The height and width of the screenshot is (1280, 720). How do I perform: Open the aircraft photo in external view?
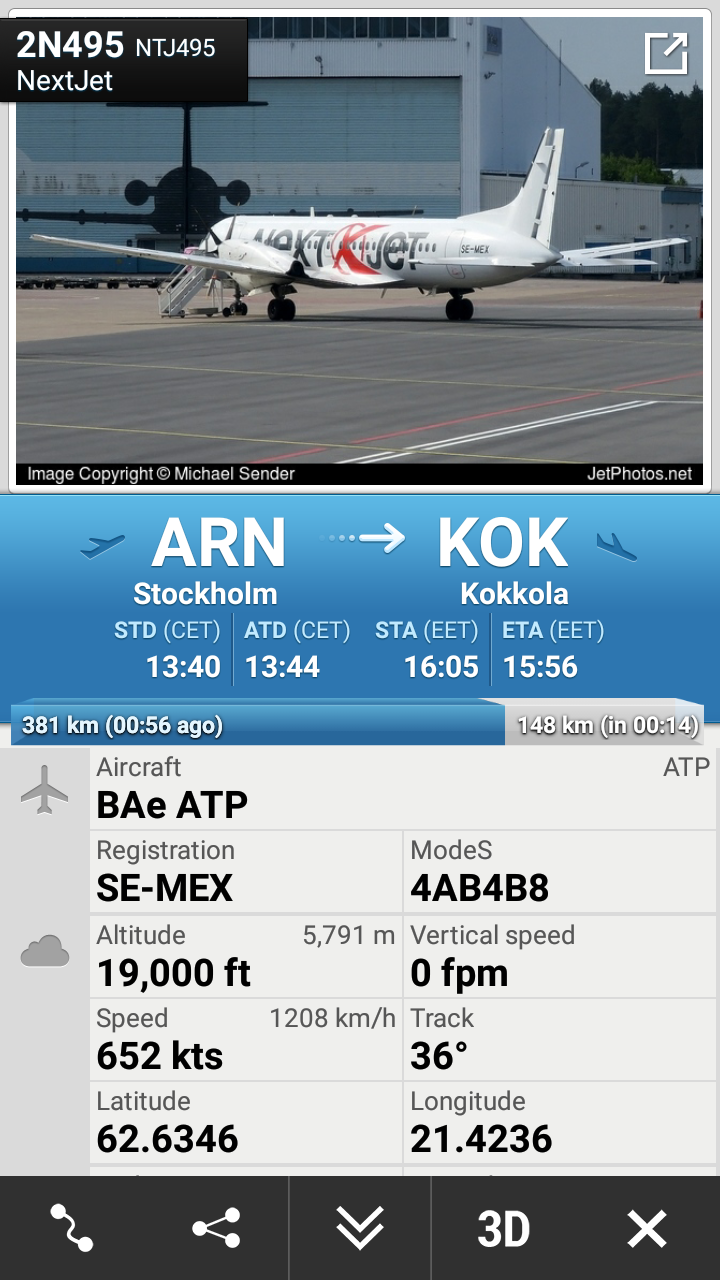point(666,54)
